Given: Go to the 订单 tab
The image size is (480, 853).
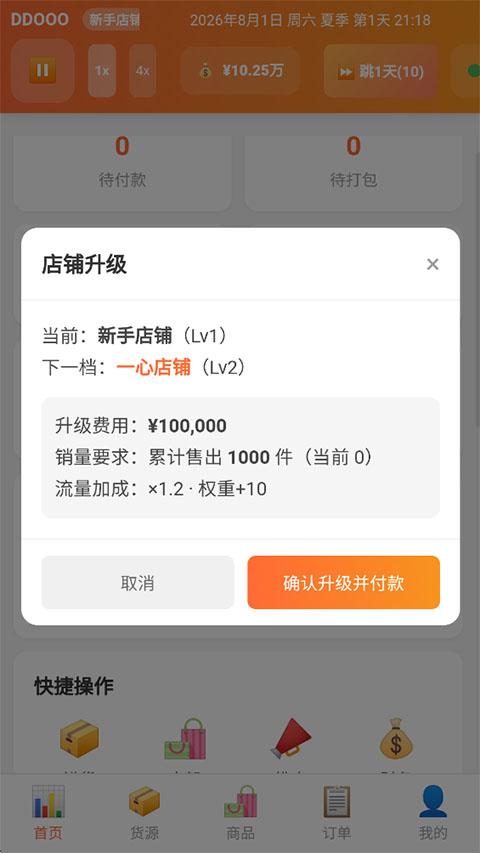Looking at the screenshot, I should [336, 813].
